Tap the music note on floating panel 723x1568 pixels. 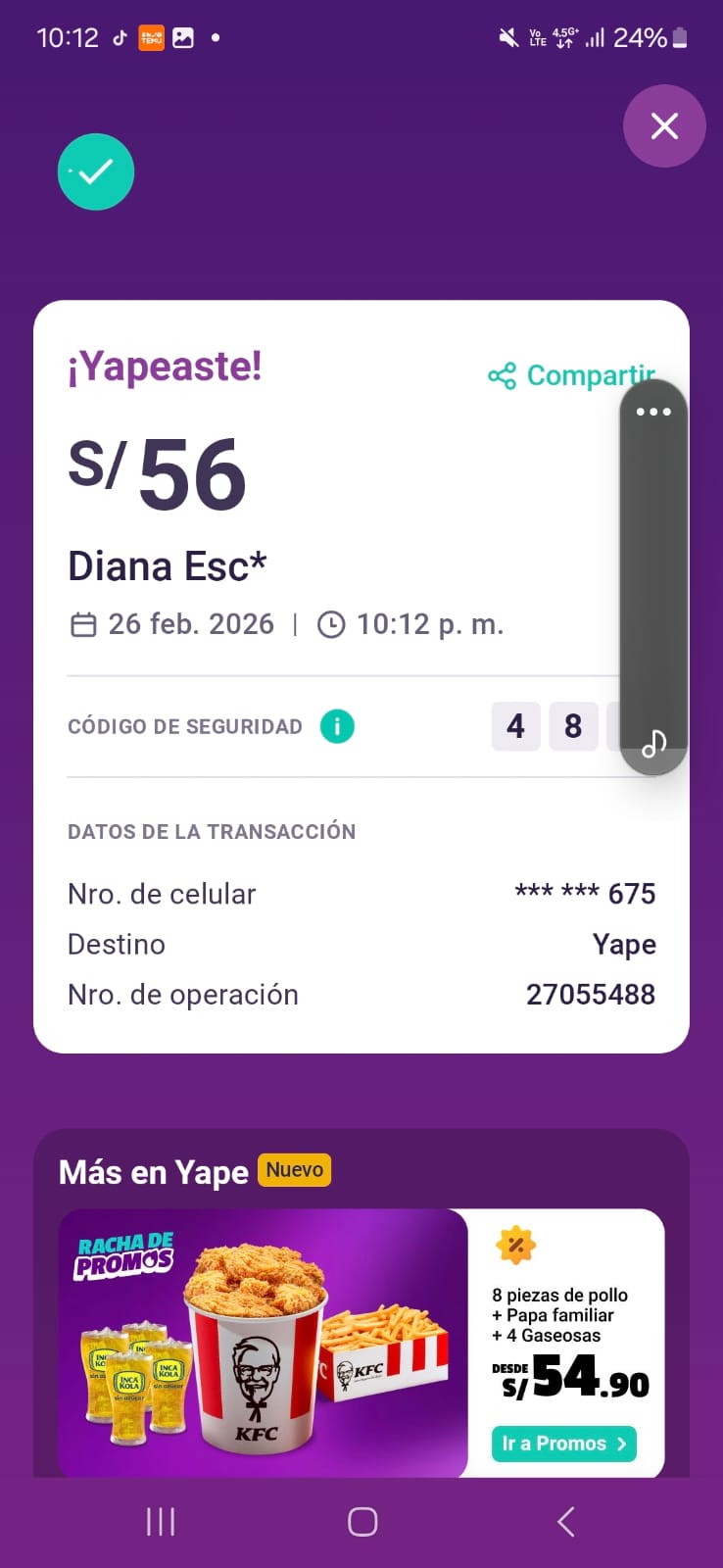653,744
